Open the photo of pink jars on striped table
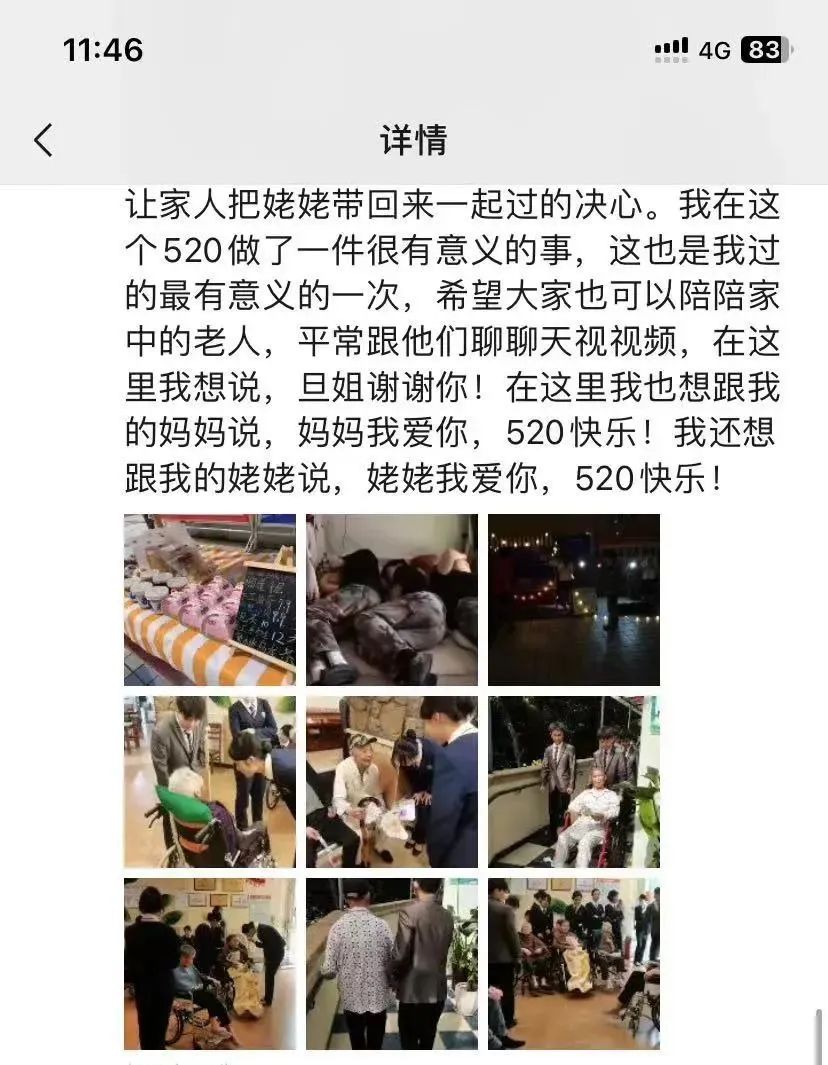The width and height of the screenshot is (828, 1065). click(210, 600)
